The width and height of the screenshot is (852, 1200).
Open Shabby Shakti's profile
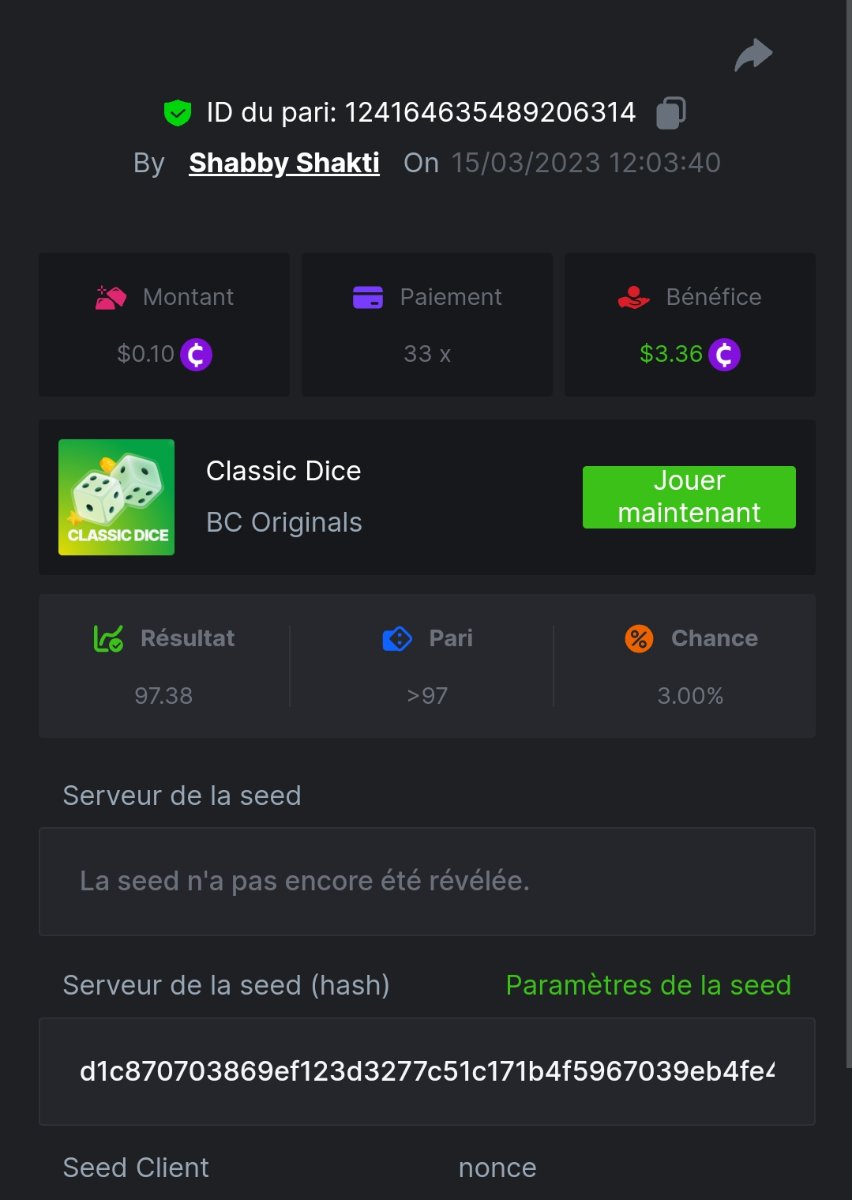coord(284,163)
